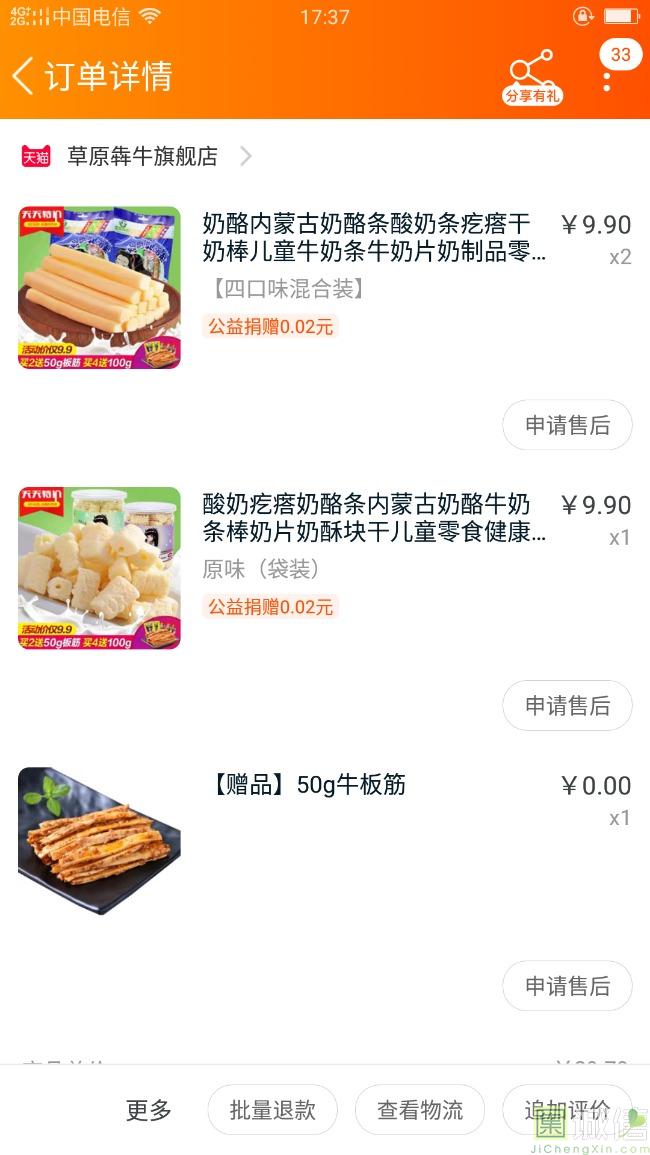Screen dimensions: 650x1155
Task: Tap the 分享有礼 share icon
Action: pyautogui.click(x=532, y=76)
